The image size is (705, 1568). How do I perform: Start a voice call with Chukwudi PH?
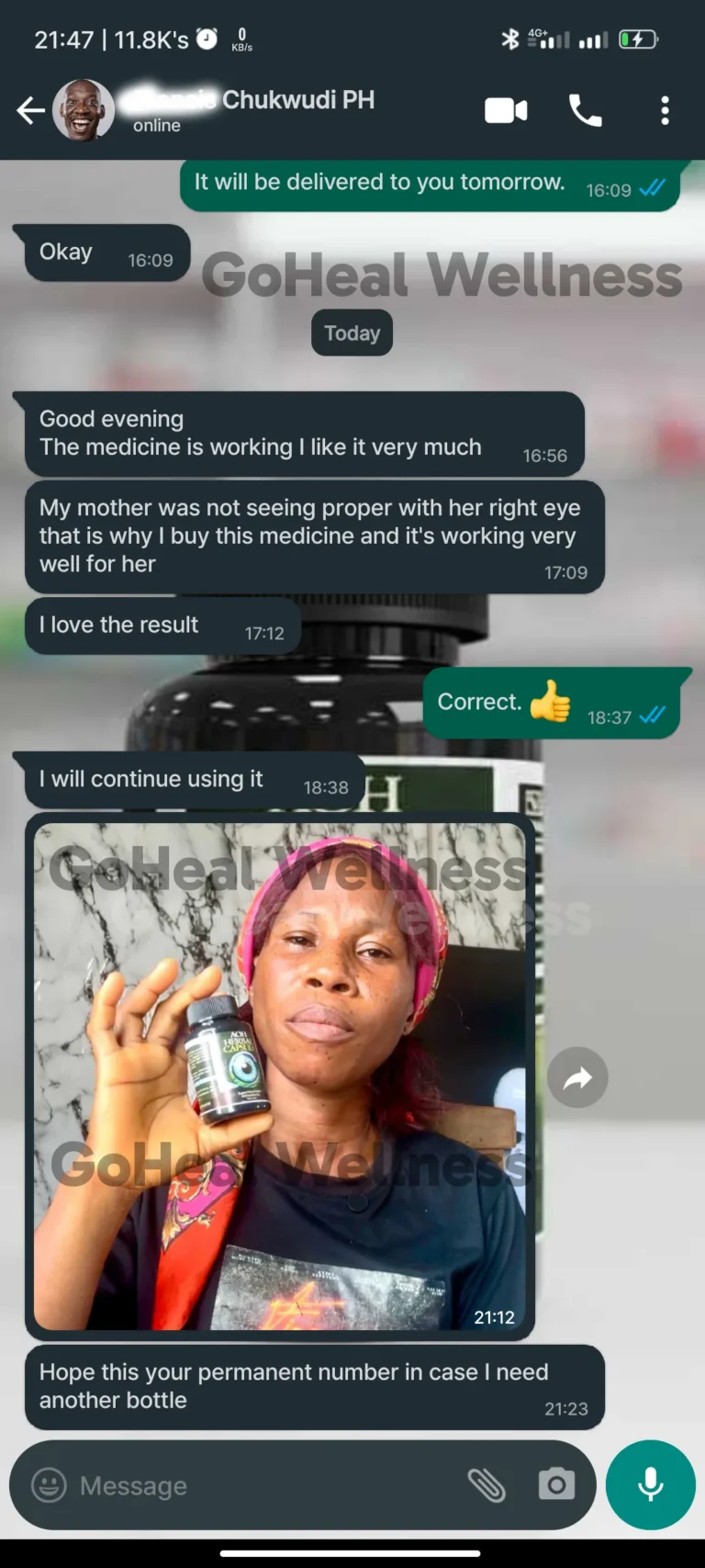(586, 111)
